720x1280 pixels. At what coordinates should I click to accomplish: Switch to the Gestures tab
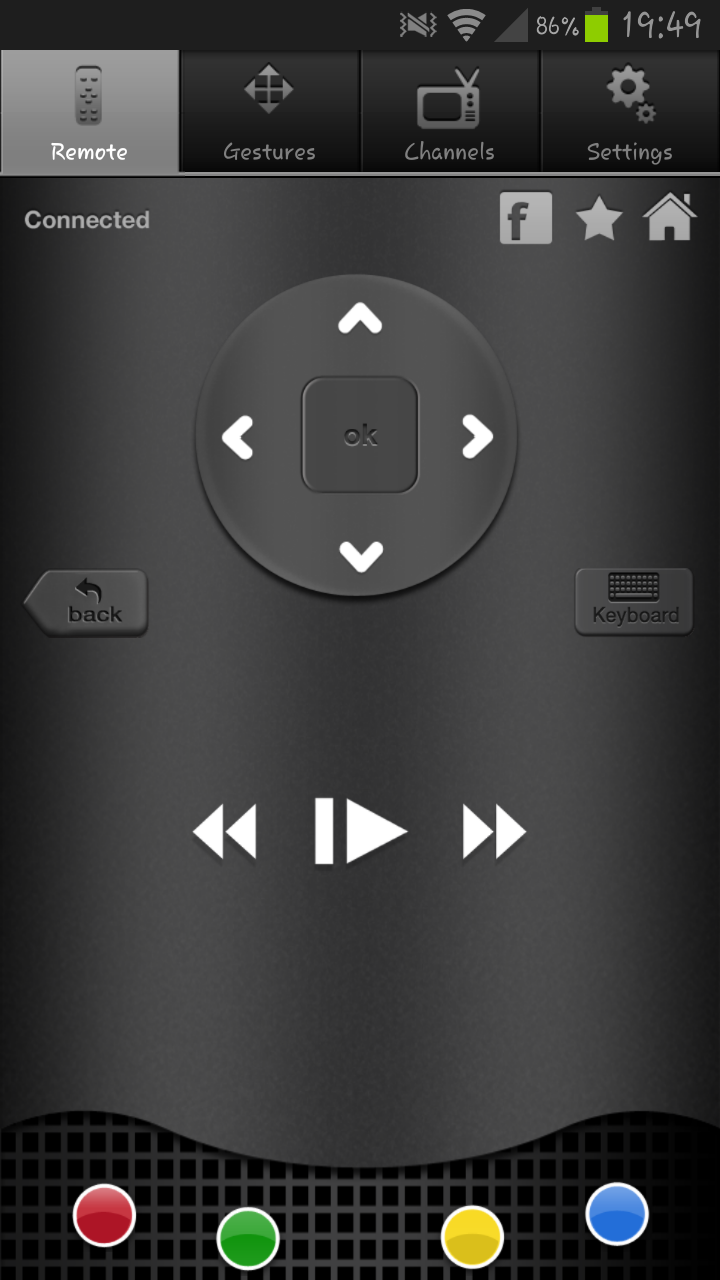click(270, 112)
